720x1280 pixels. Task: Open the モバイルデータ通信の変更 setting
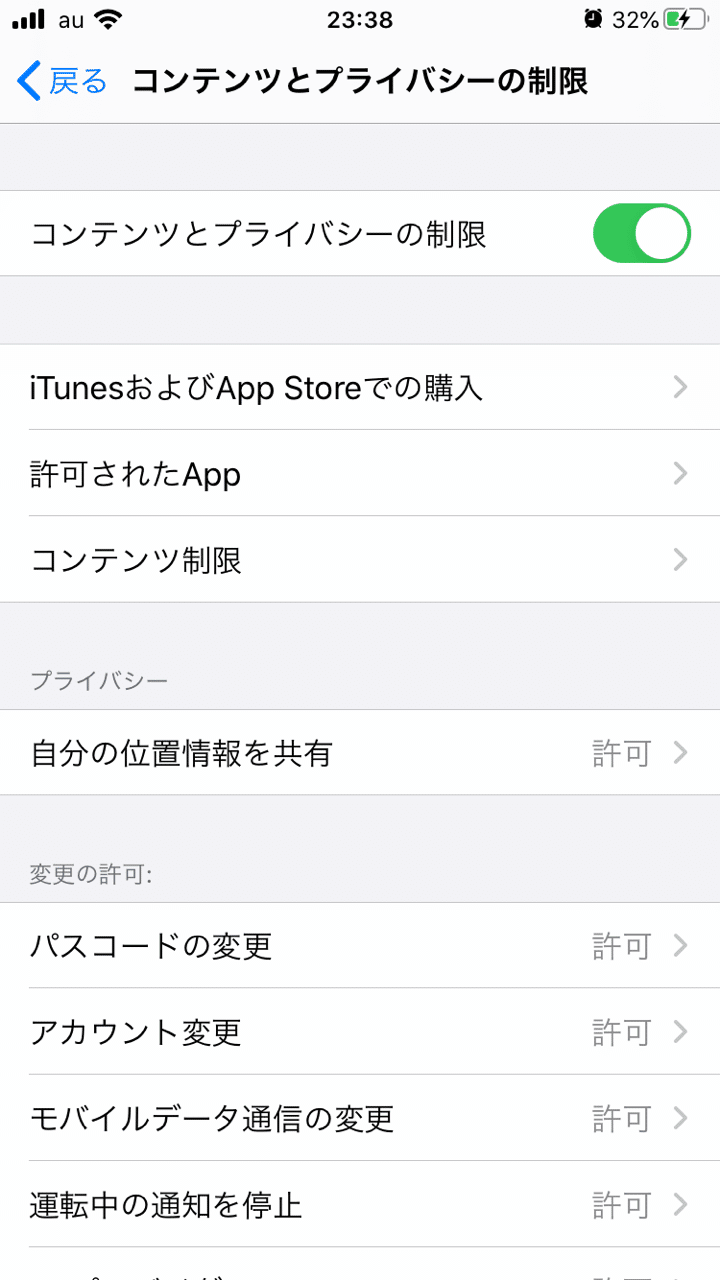tap(360, 1119)
